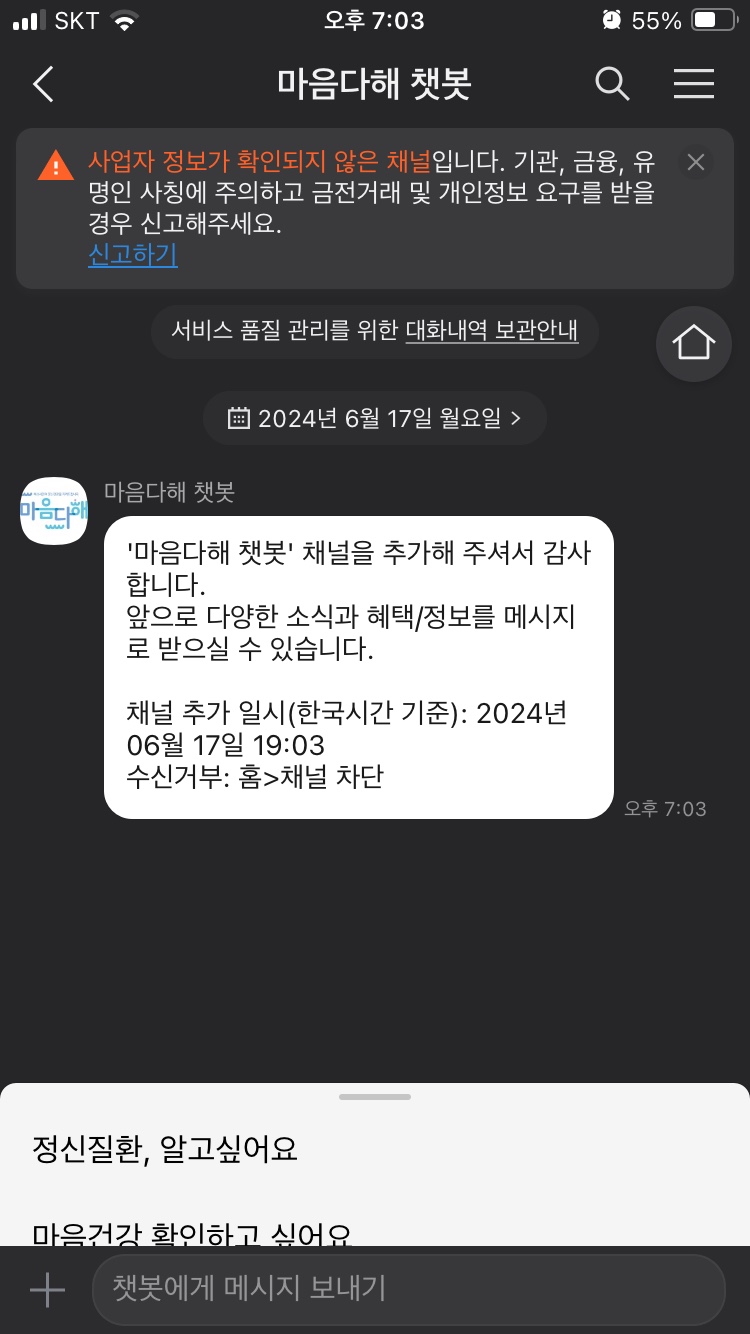Open the 대화내역 보관안내 notice
The height and width of the screenshot is (1334, 750).
point(491,331)
